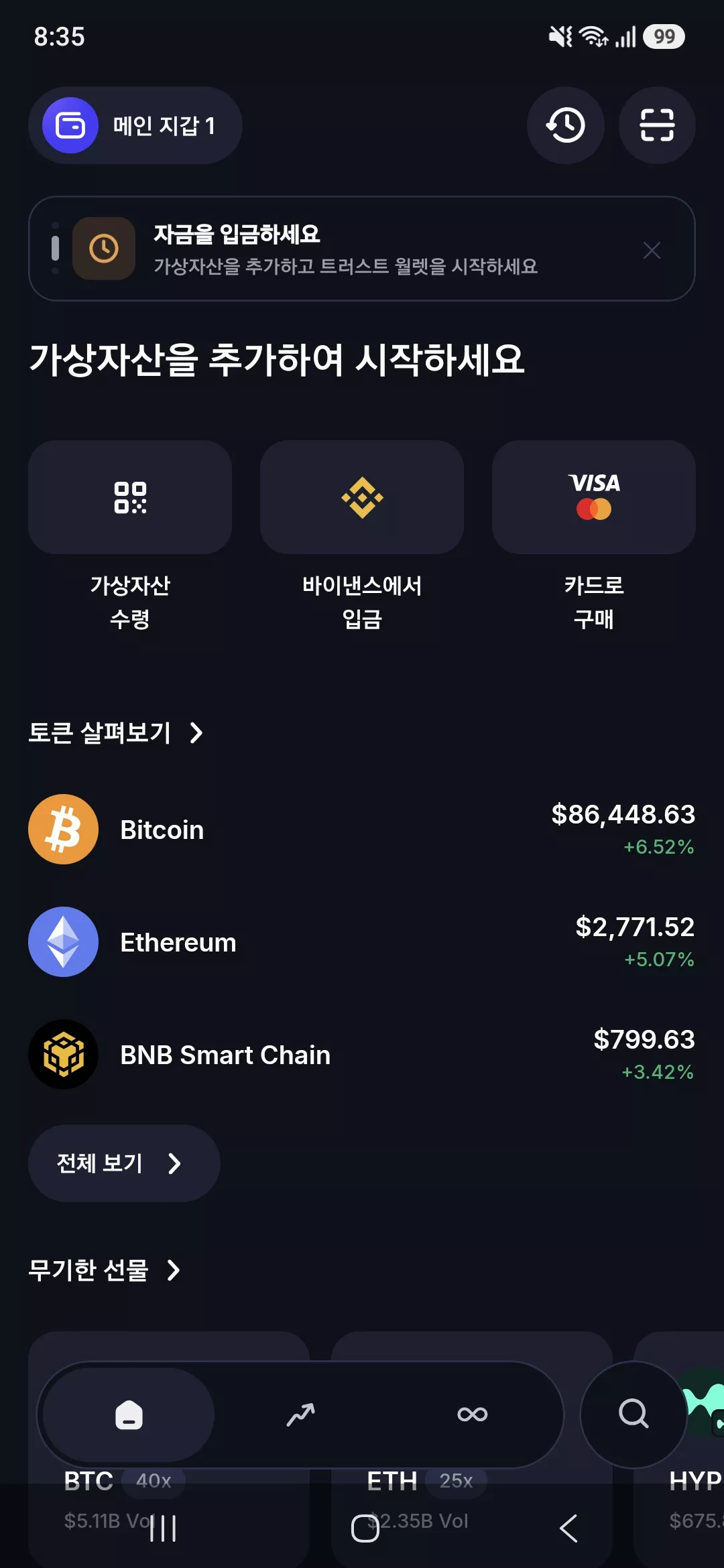Open the 메인 지갑 1 wallet selector
Image resolution: width=724 pixels, height=1568 pixels.
(135, 125)
